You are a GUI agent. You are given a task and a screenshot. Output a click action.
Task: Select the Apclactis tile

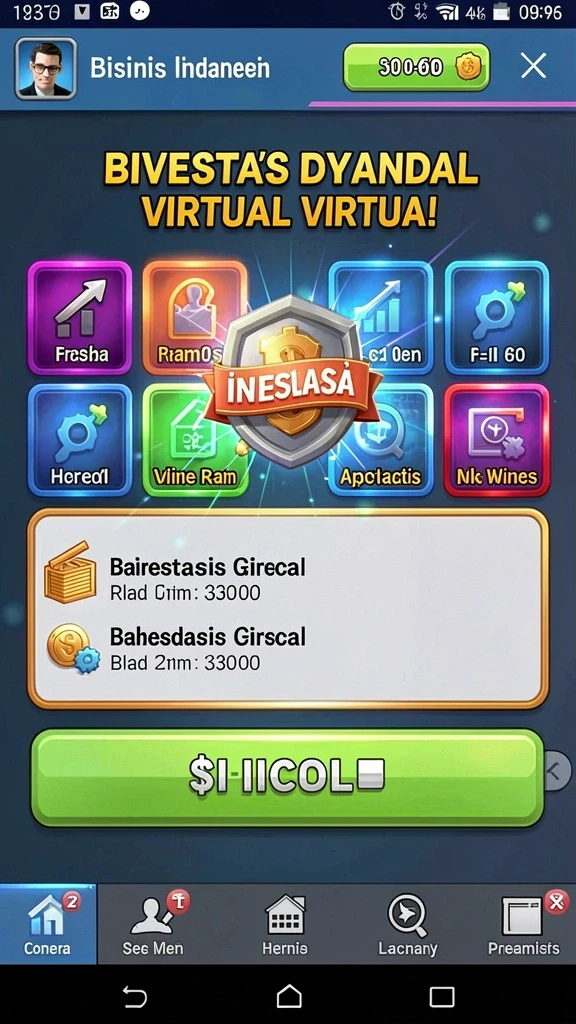[x=381, y=440]
